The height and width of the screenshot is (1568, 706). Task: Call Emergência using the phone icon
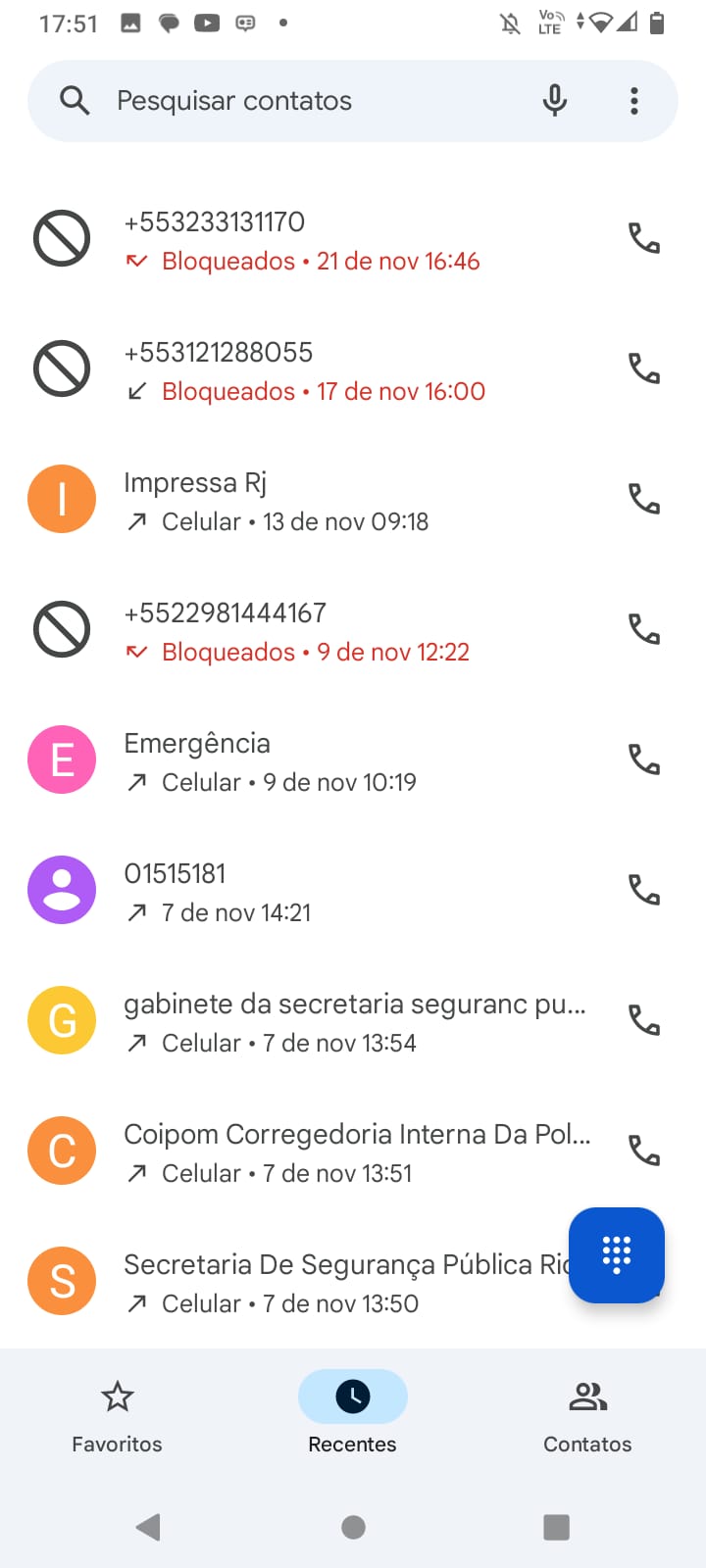pos(643,759)
